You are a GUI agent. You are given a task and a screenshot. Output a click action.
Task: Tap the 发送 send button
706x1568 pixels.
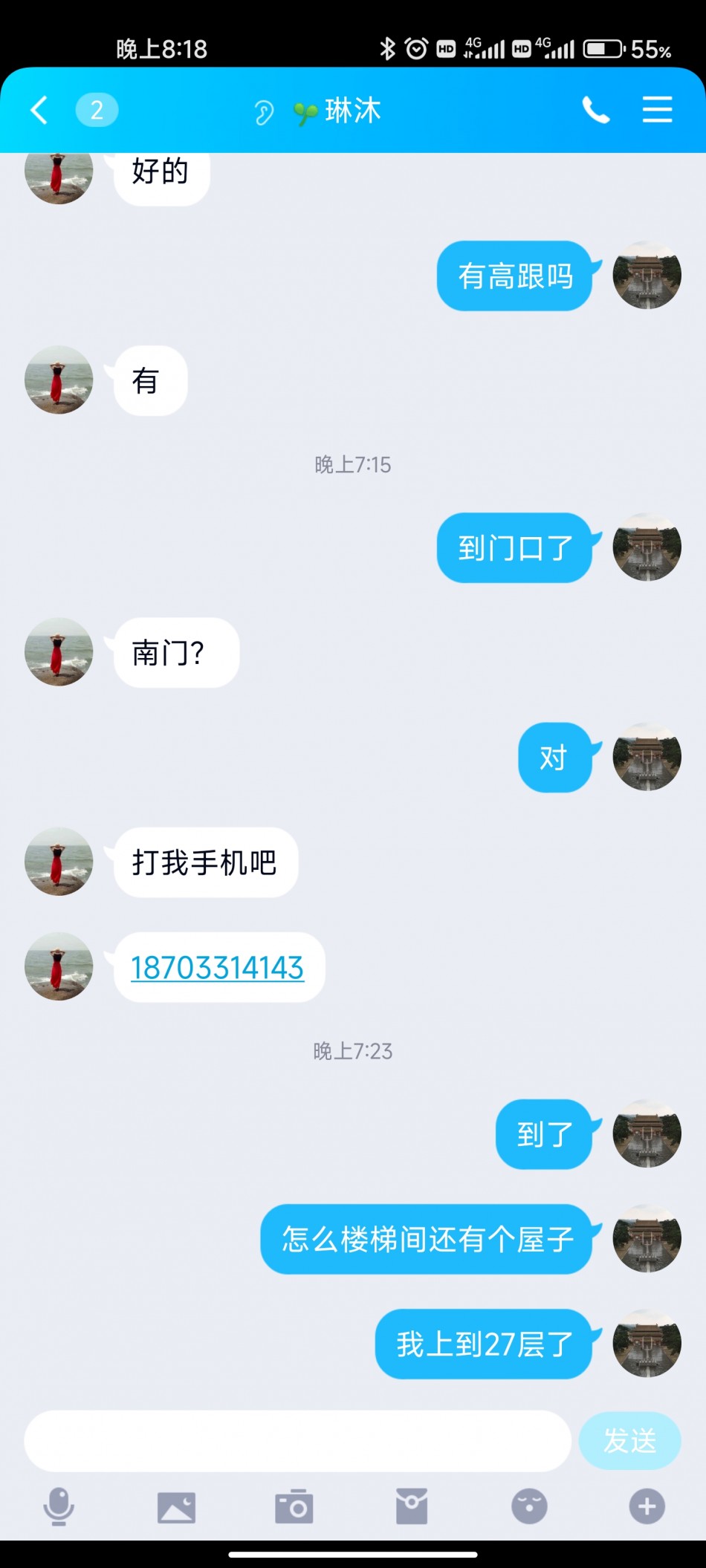coord(629,1441)
